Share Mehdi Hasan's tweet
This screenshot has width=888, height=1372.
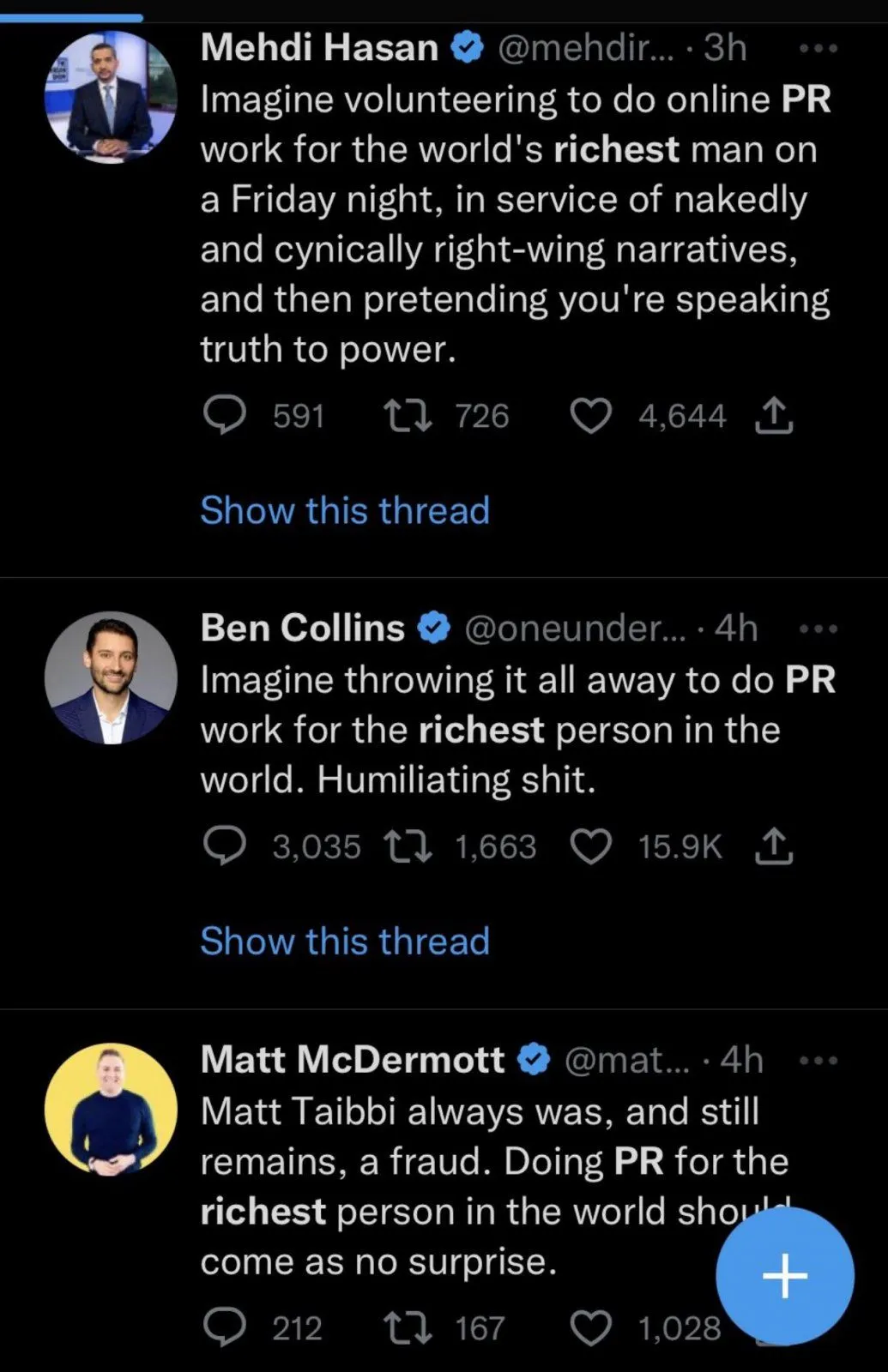click(x=774, y=416)
